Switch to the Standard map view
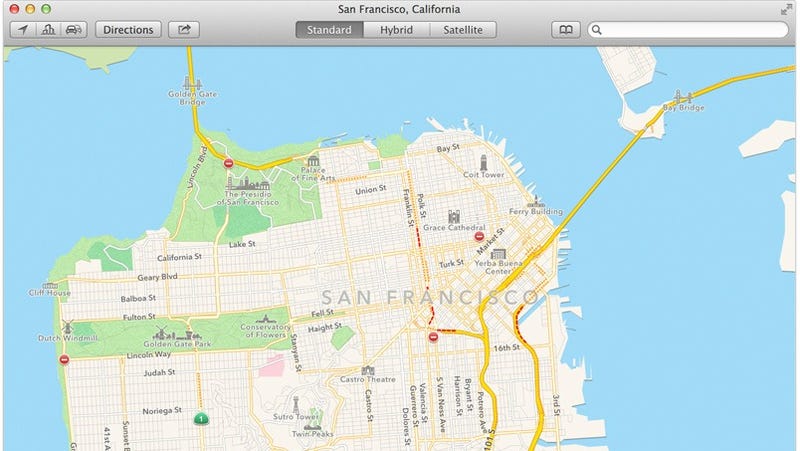 330,30
